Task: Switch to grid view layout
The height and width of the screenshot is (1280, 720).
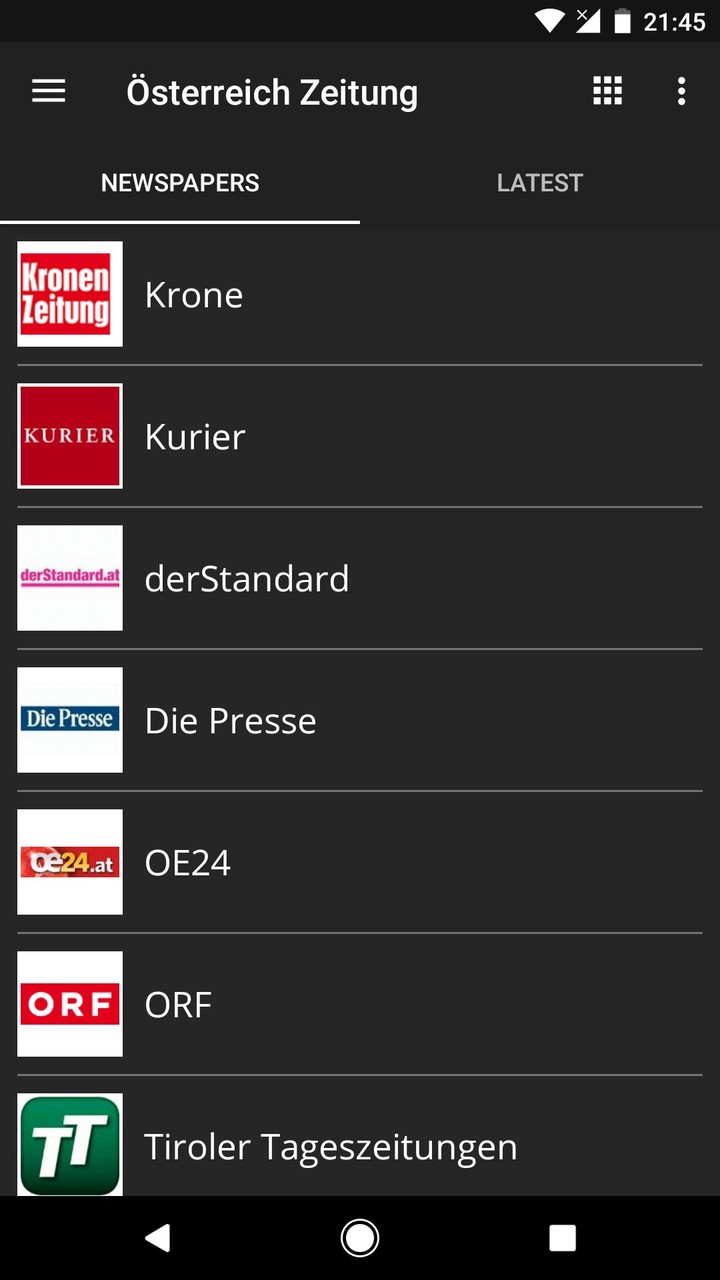Action: [607, 91]
